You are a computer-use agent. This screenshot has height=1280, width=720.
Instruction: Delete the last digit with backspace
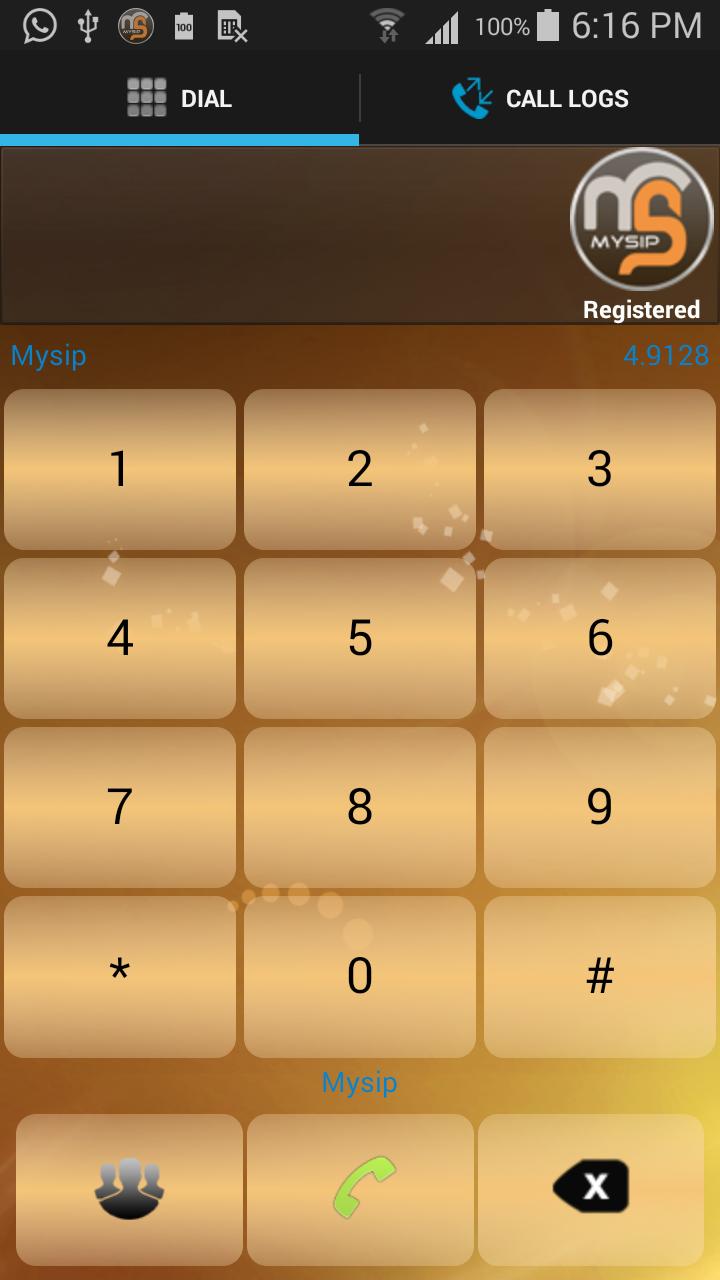tap(591, 1189)
